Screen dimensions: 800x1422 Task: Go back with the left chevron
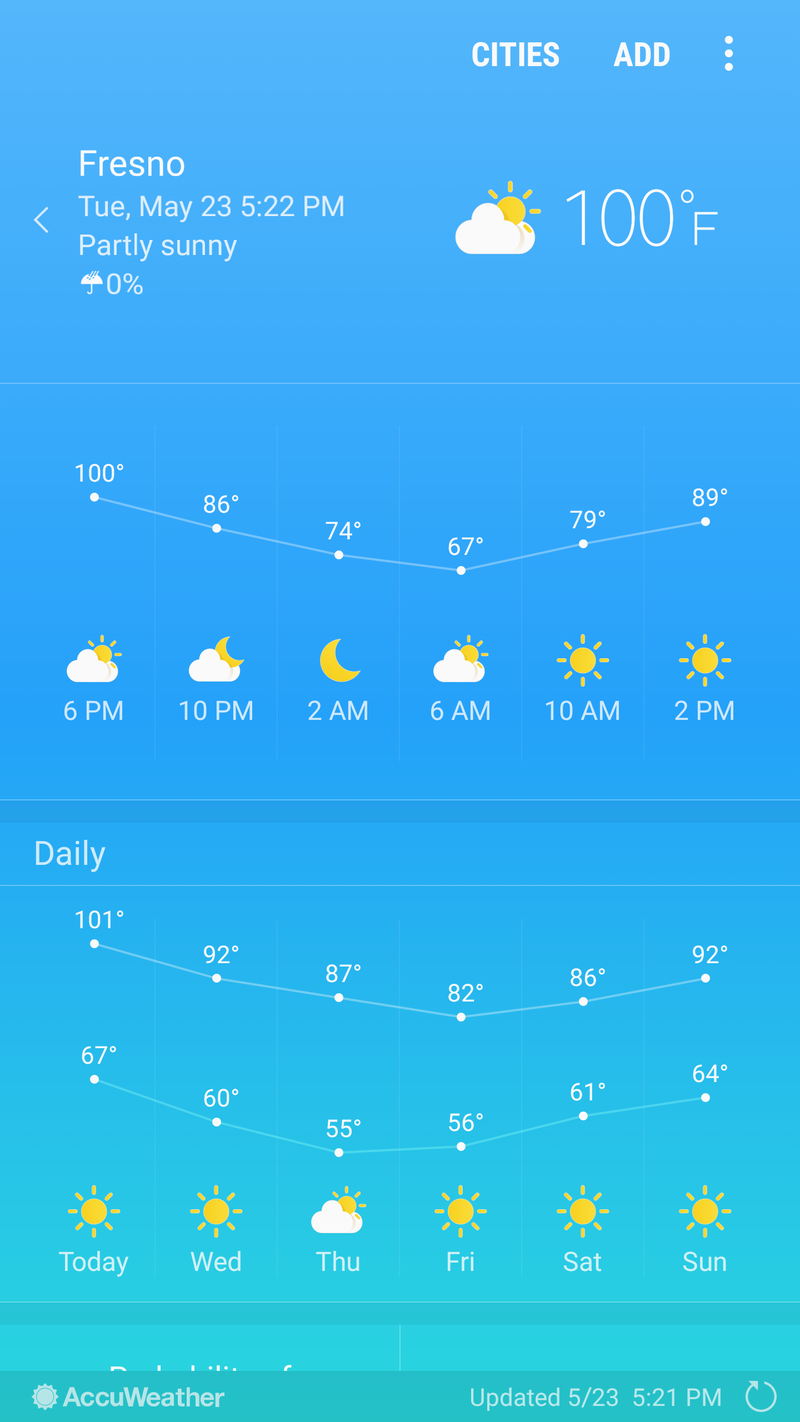pyautogui.click(x=41, y=220)
